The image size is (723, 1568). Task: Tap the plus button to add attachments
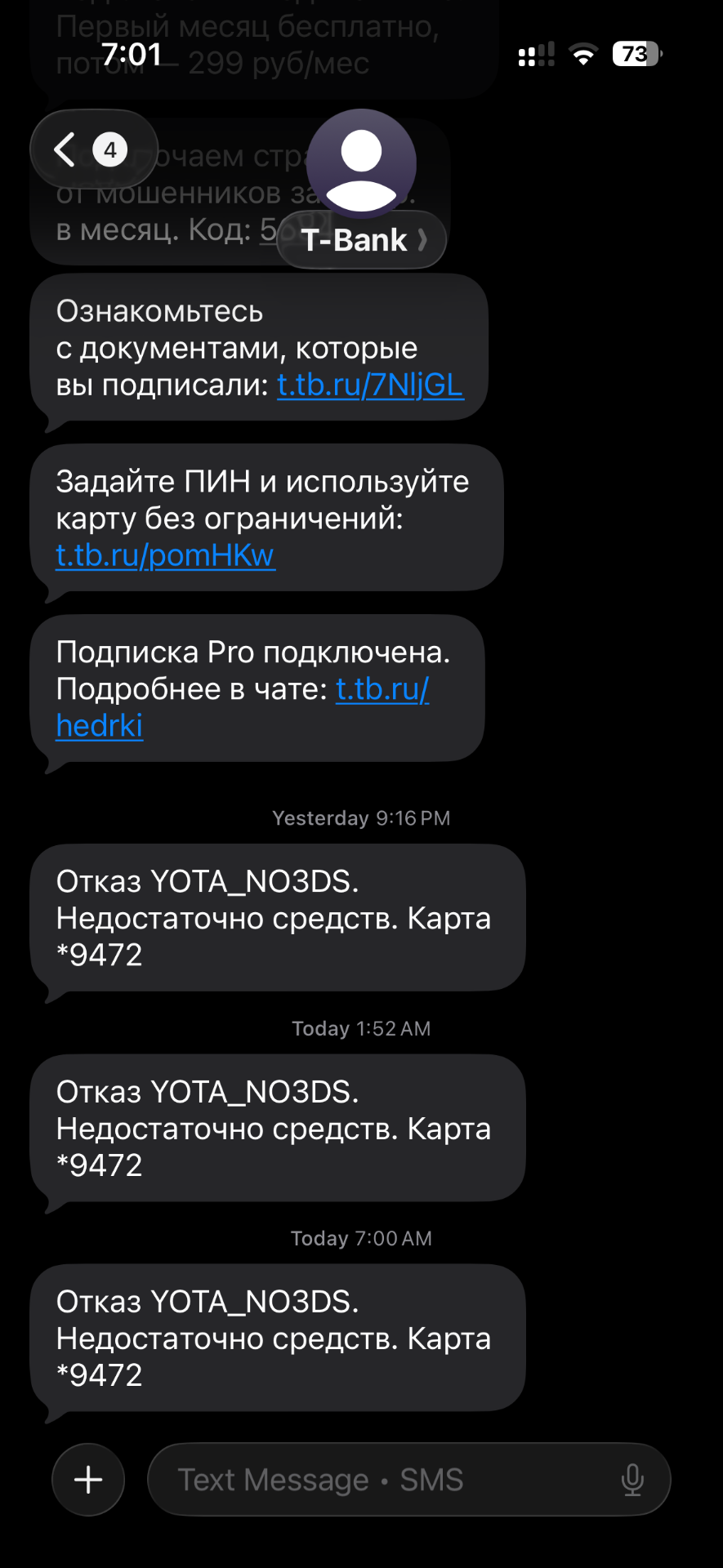pyautogui.click(x=88, y=1479)
